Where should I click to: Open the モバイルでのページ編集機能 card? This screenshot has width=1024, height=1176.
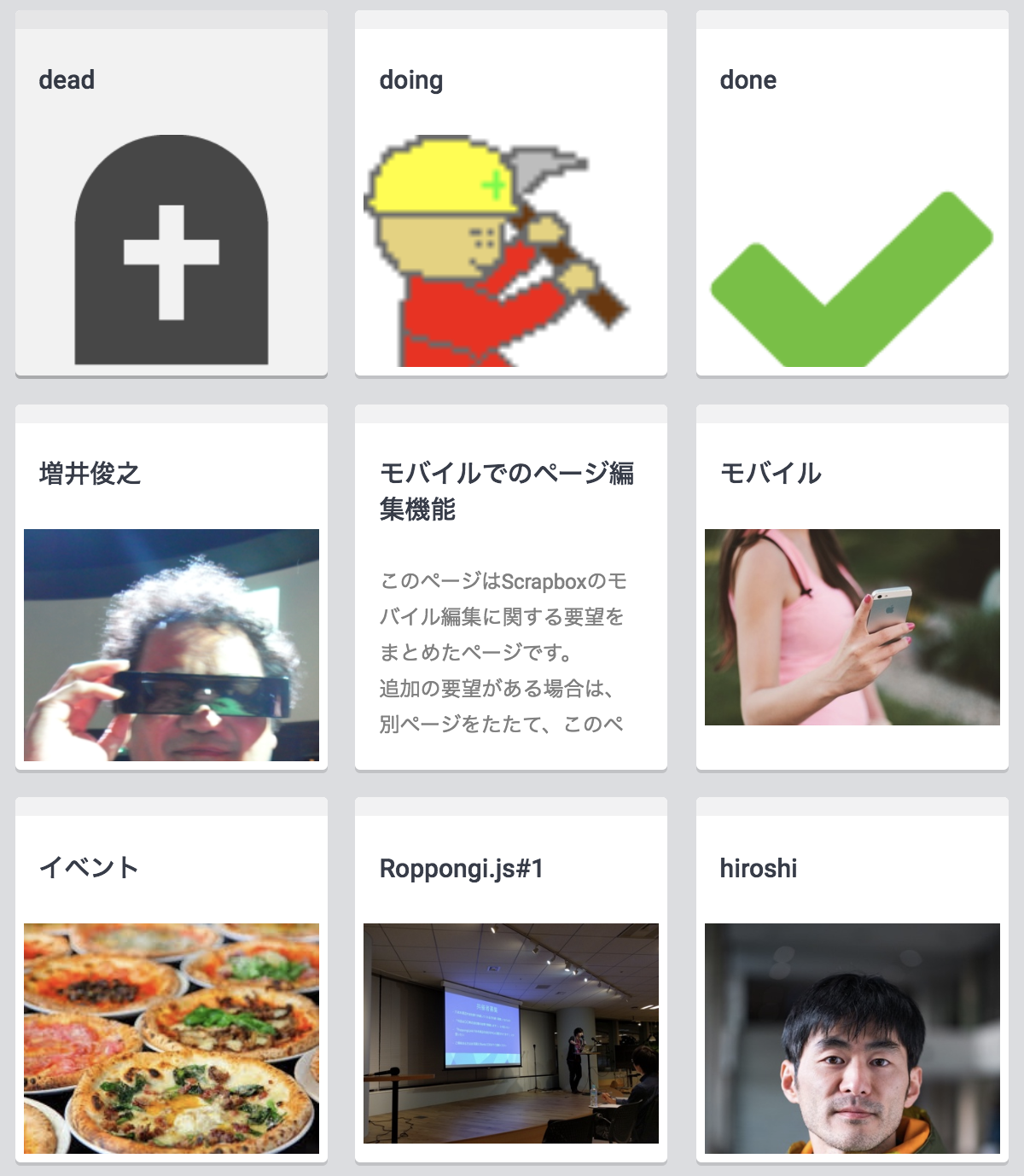pyautogui.click(x=510, y=597)
